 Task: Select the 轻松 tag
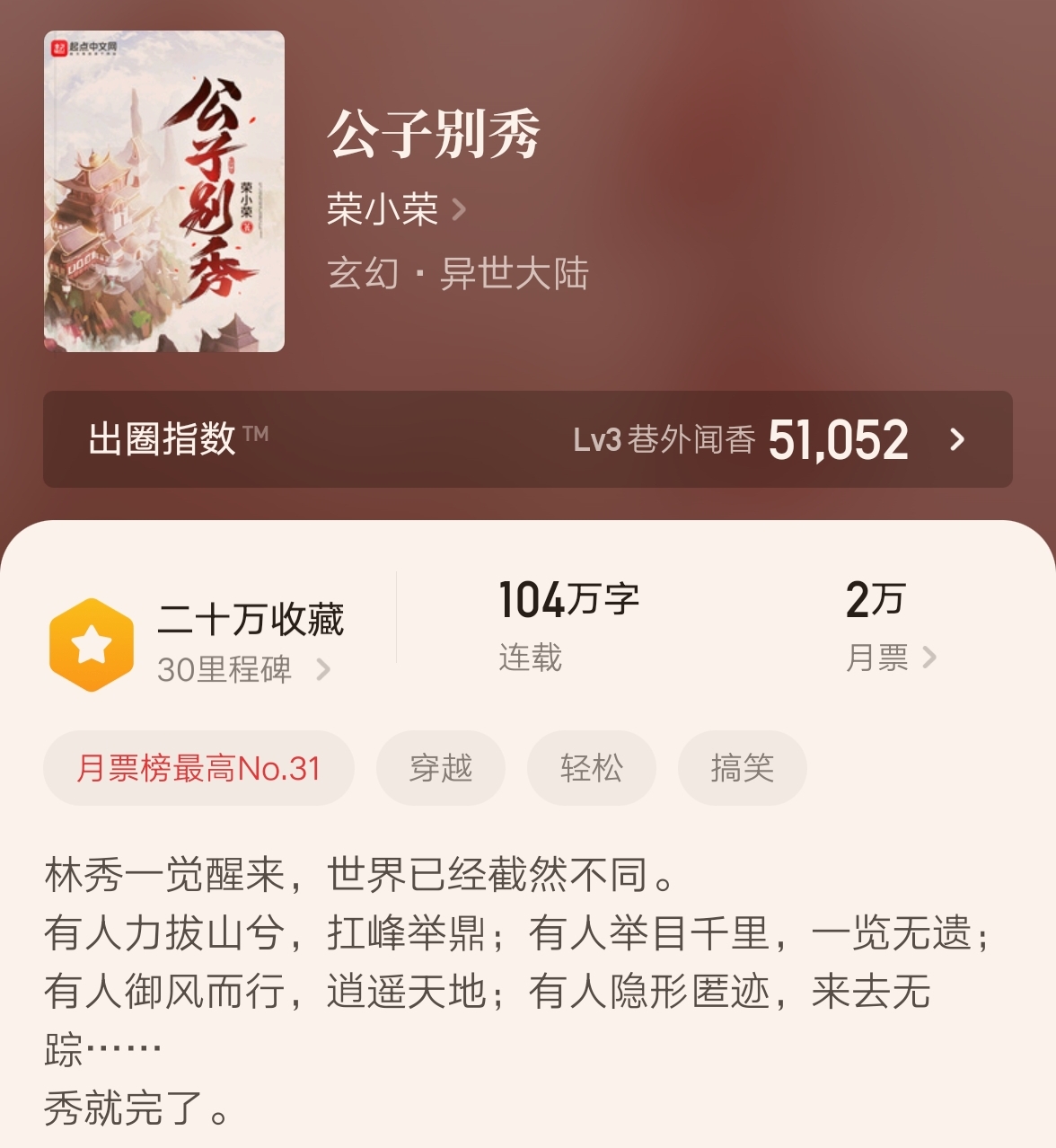click(x=591, y=768)
